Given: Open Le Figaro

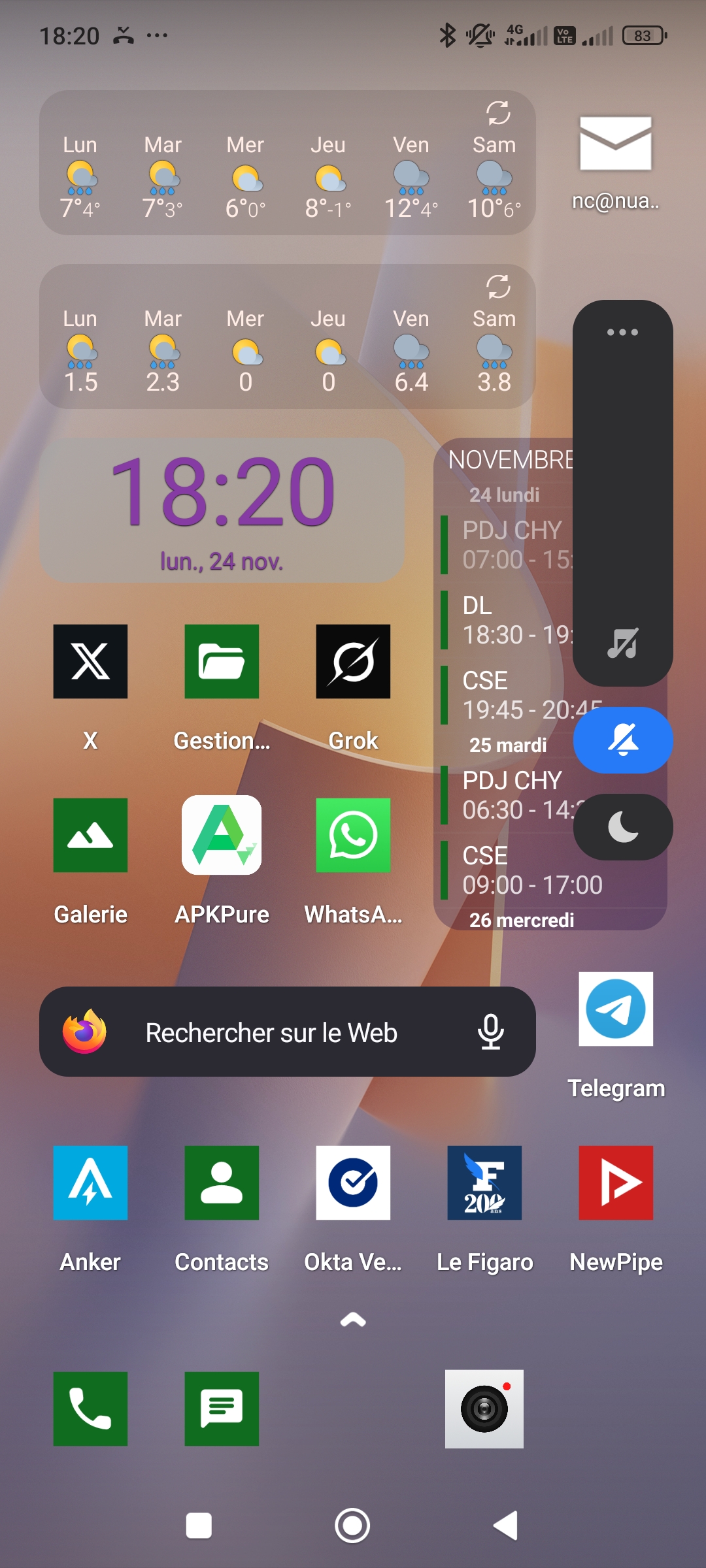Looking at the screenshot, I should click(484, 1183).
